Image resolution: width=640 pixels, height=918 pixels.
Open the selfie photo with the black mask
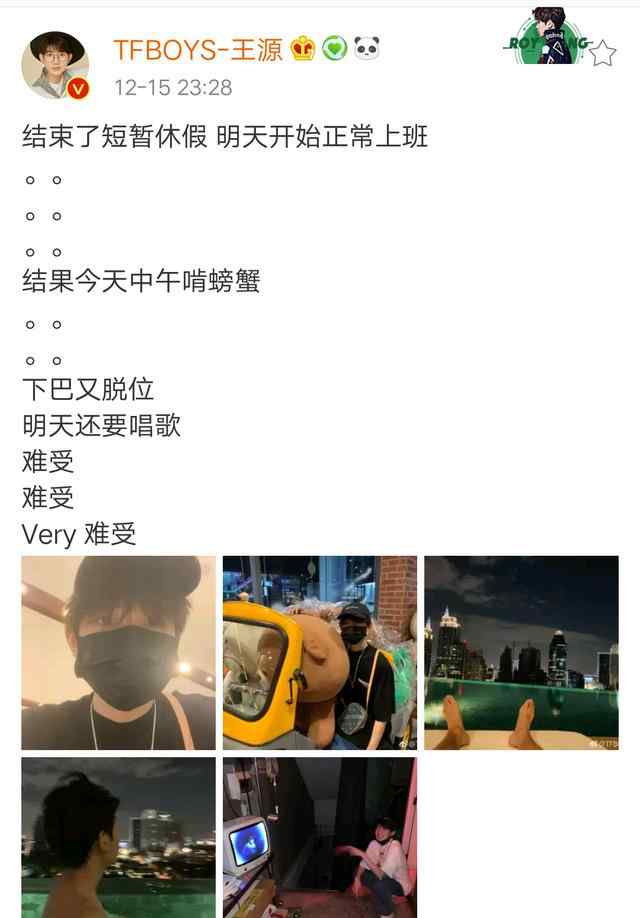click(118, 652)
